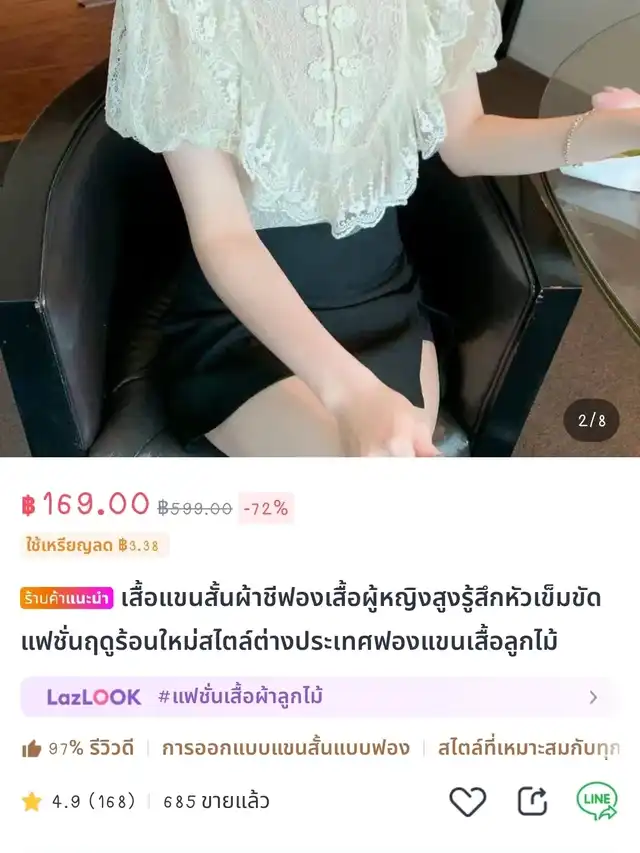Share this product listing
The width and height of the screenshot is (640, 853).
[532, 801]
